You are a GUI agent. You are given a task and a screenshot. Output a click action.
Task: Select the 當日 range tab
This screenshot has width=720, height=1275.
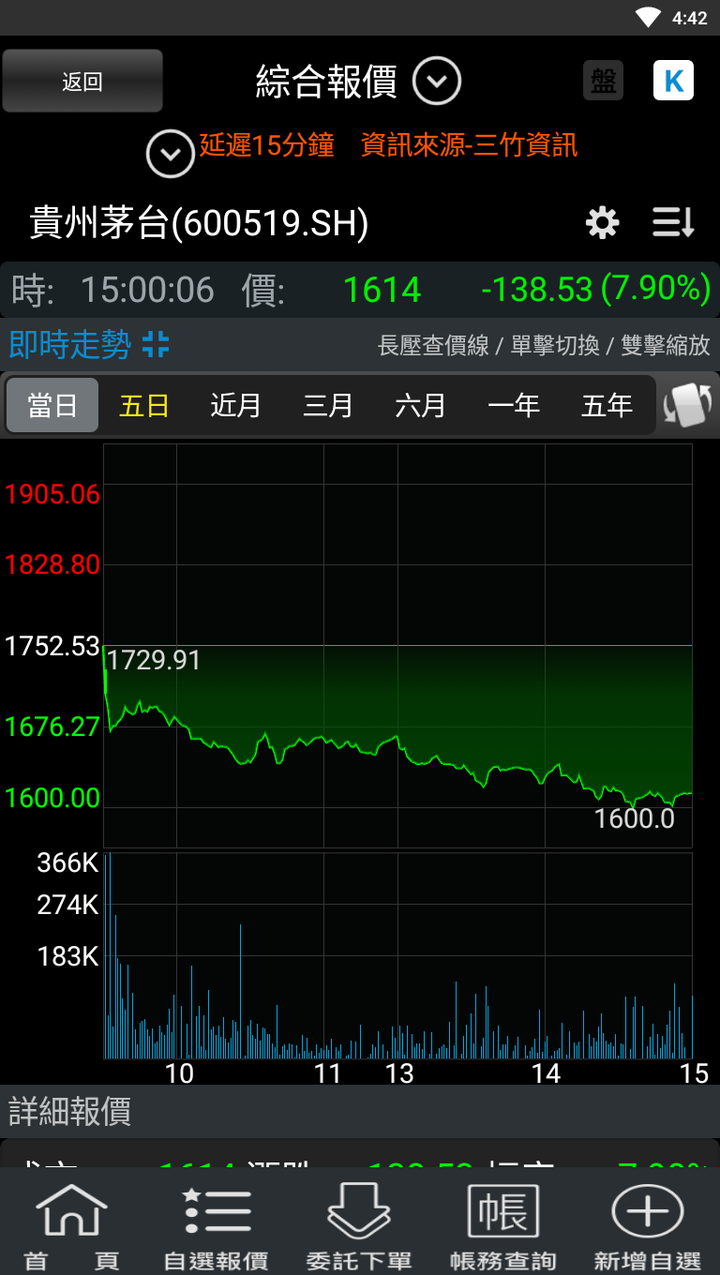point(53,405)
